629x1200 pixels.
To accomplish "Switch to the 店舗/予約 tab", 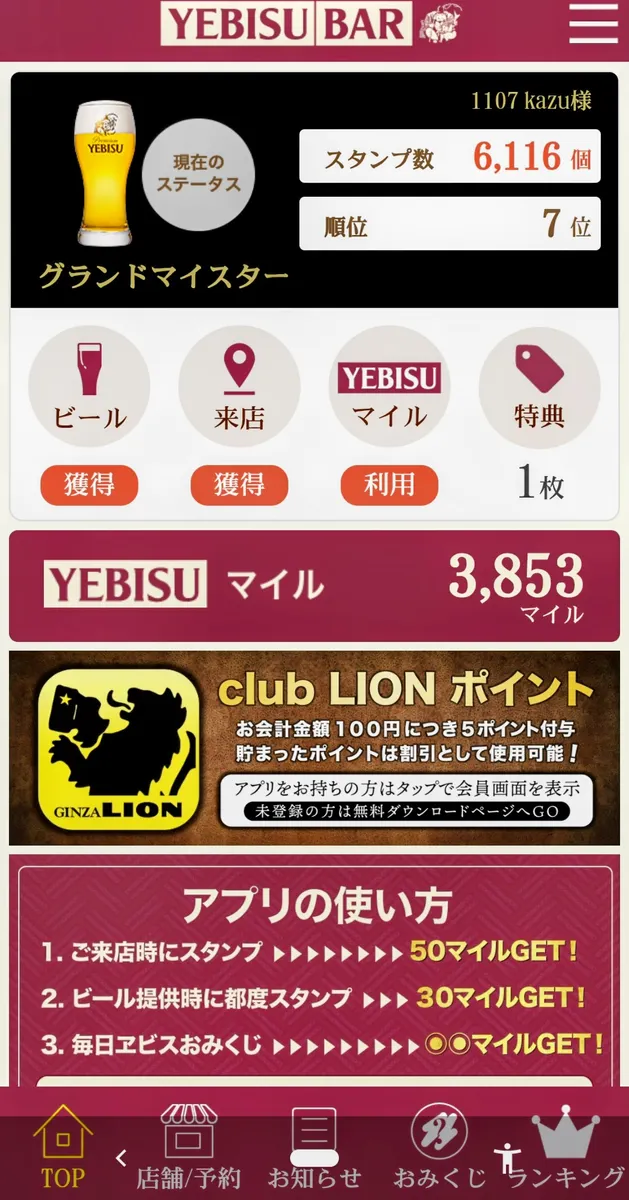I will [188, 1148].
